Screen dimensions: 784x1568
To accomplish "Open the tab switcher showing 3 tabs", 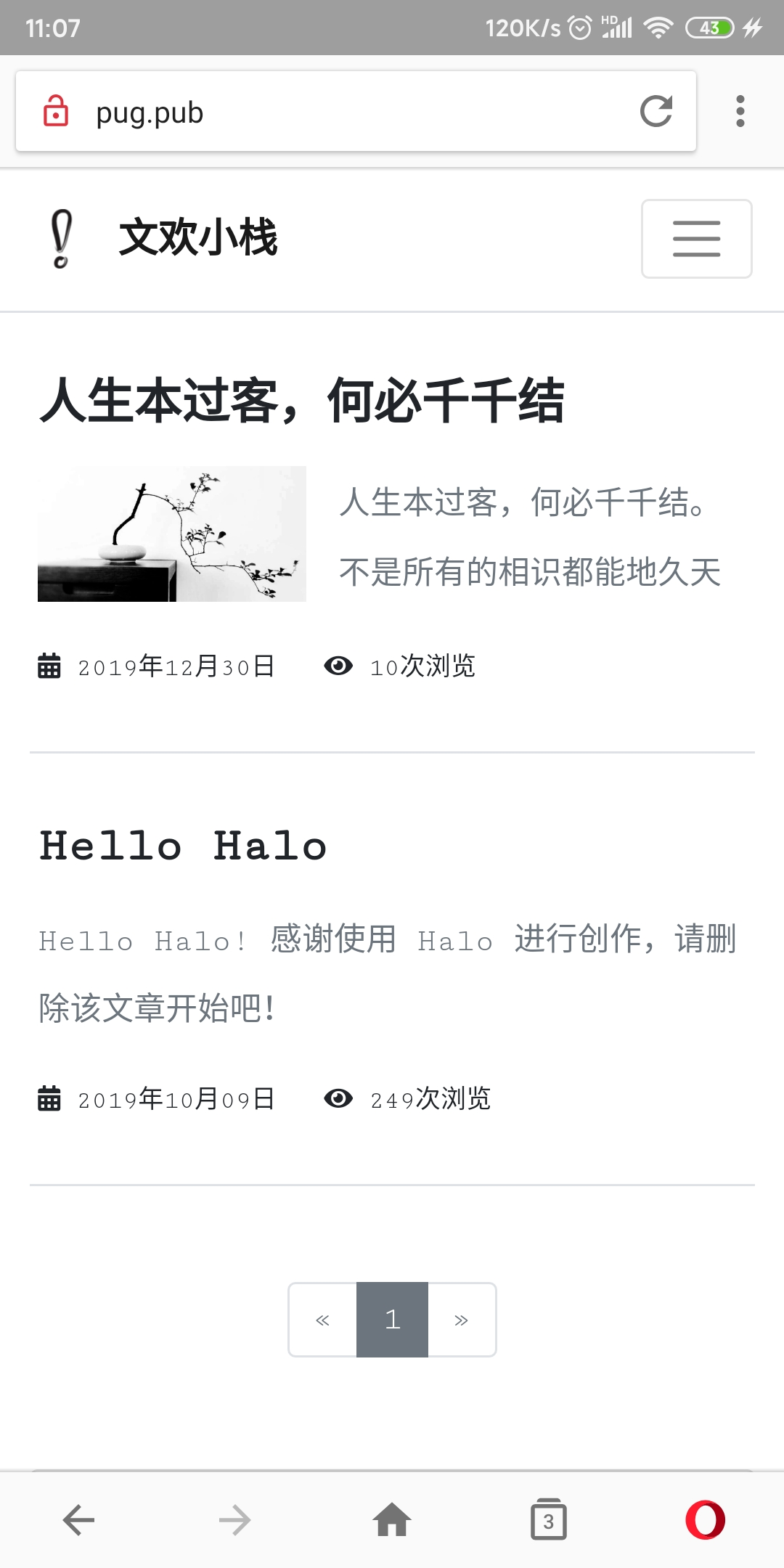I will click(x=548, y=1520).
